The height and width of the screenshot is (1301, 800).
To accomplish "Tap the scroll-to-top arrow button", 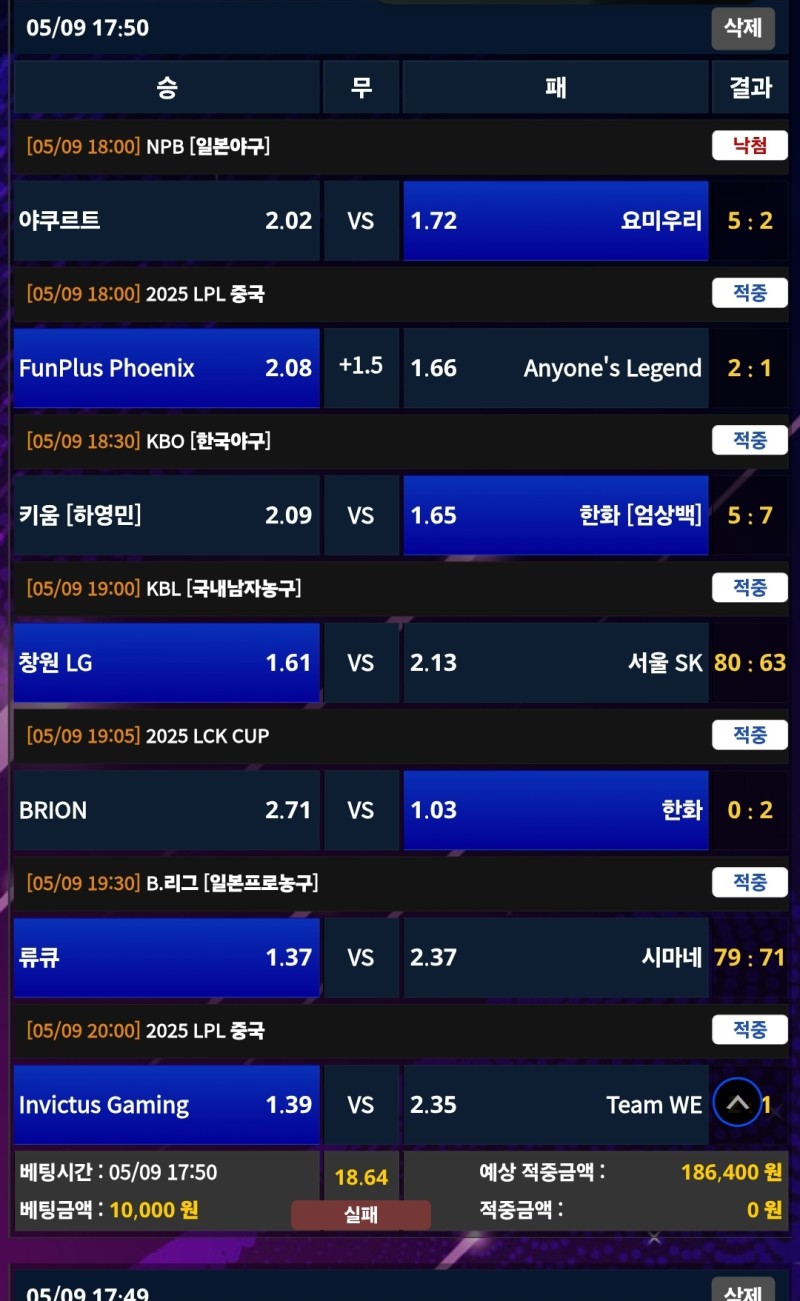I will click(738, 1102).
